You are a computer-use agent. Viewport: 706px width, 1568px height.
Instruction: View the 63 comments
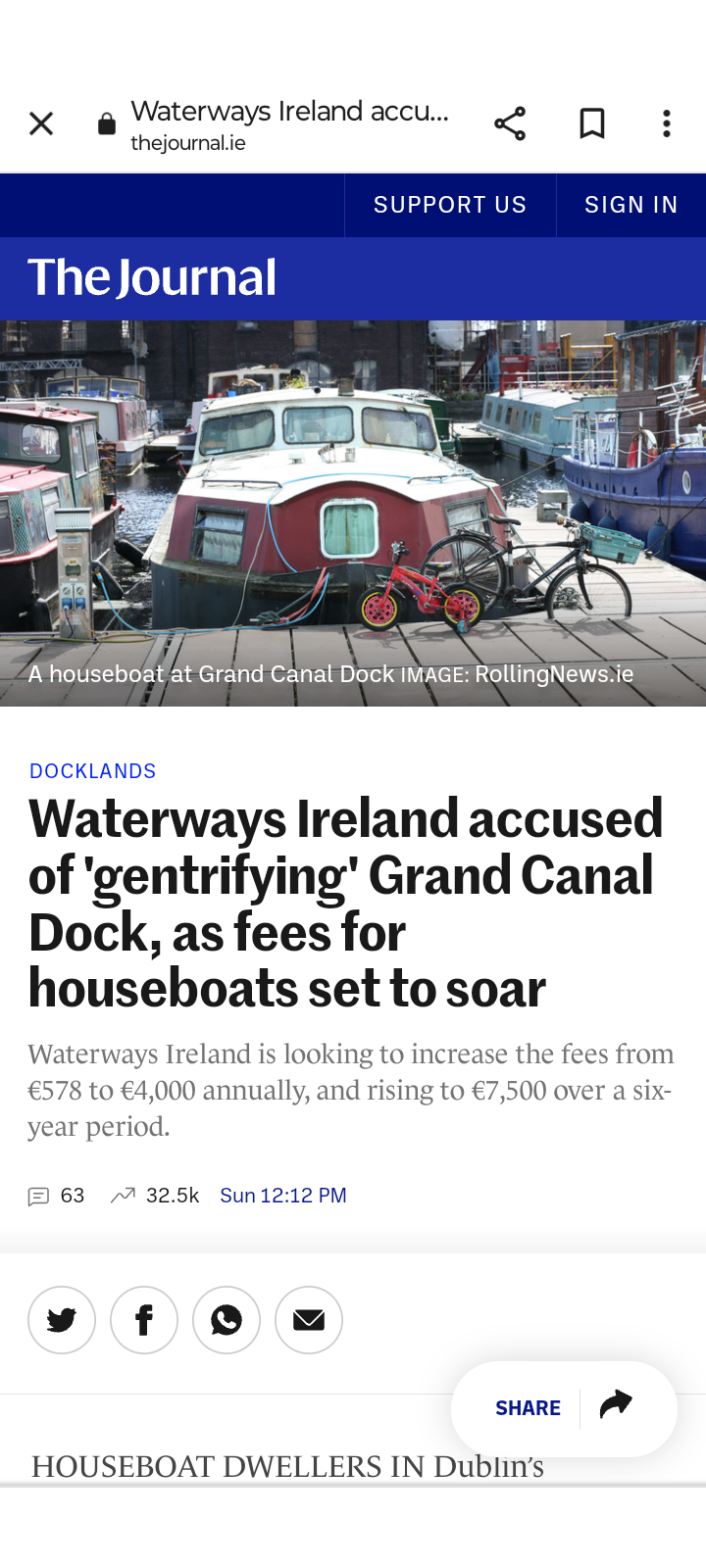pos(56,1196)
